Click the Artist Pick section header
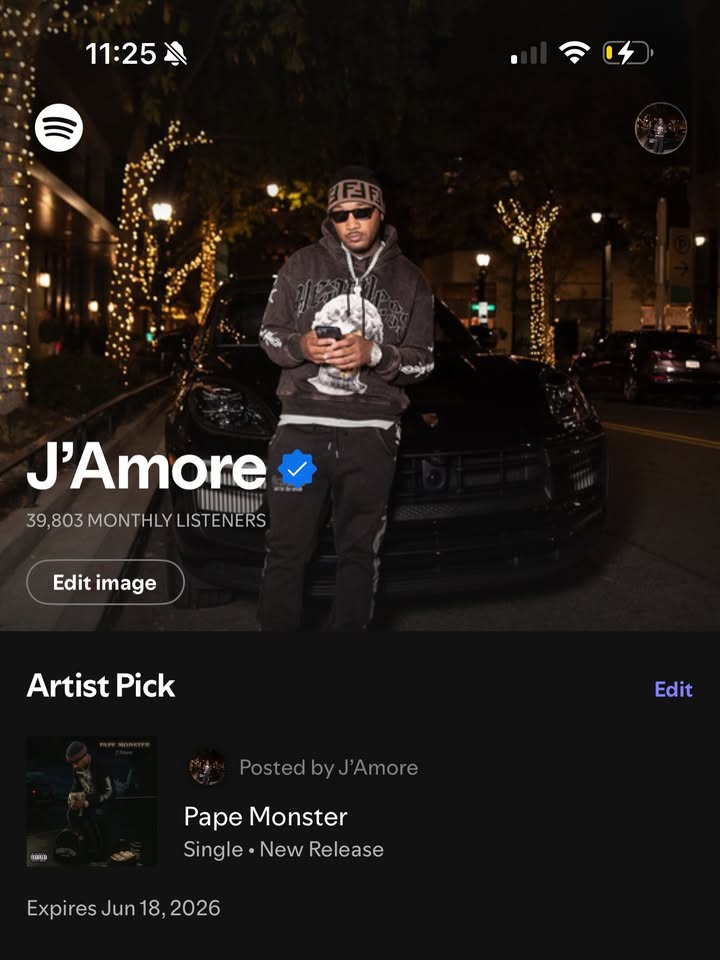 click(x=100, y=687)
